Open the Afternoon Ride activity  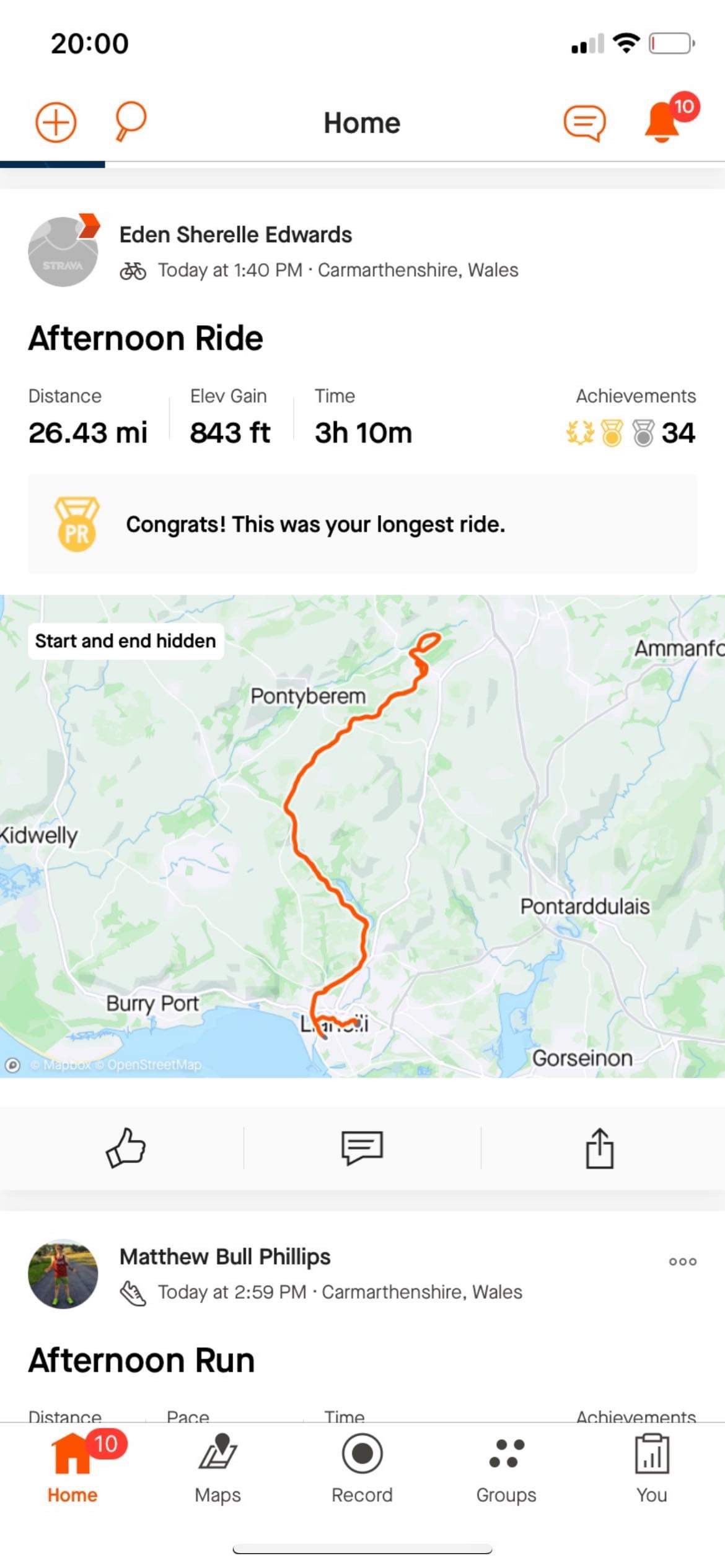click(x=146, y=338)
